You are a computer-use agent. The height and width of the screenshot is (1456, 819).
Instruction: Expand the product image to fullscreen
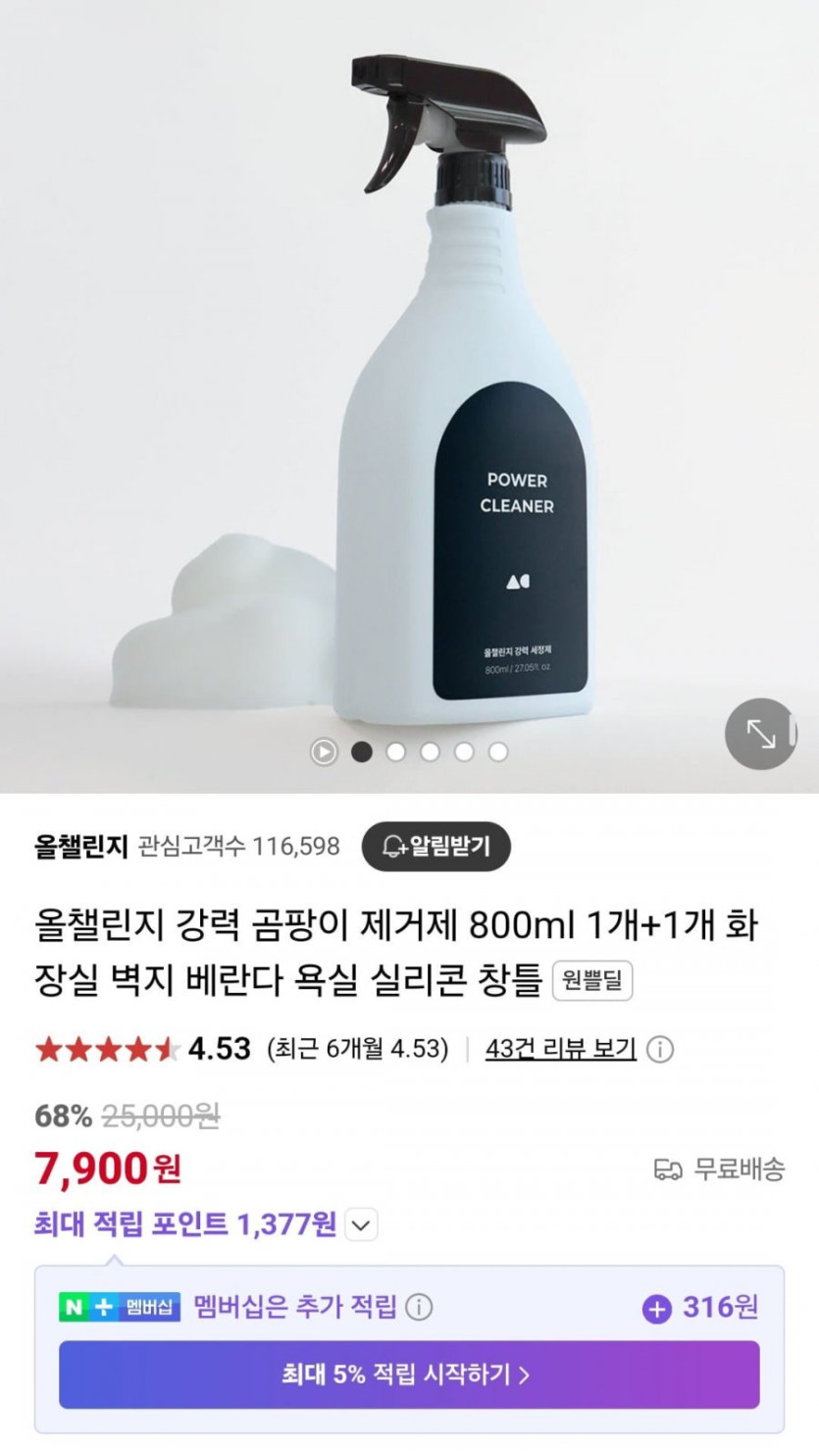(x=761, y=733)
